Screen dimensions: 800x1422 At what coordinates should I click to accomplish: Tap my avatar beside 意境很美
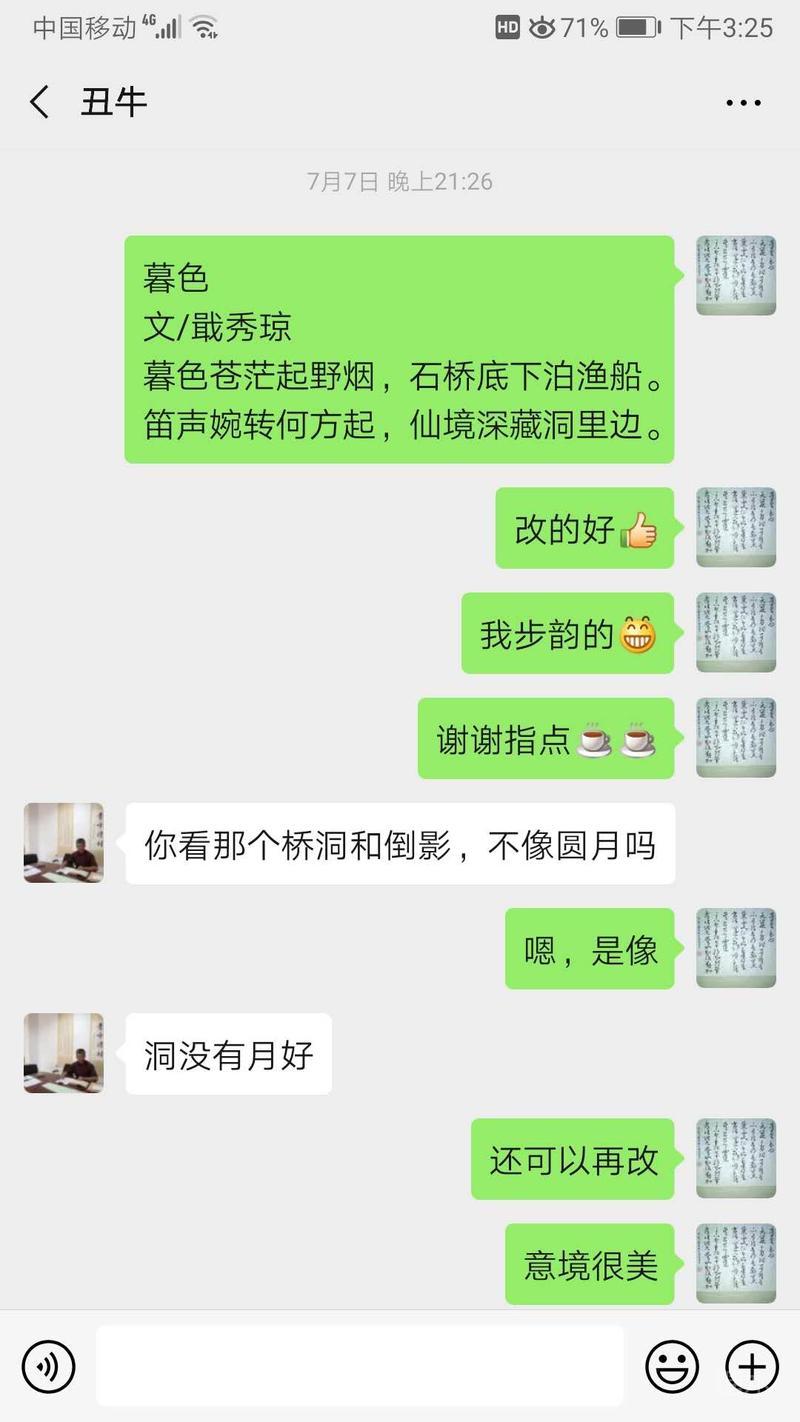736,1264
